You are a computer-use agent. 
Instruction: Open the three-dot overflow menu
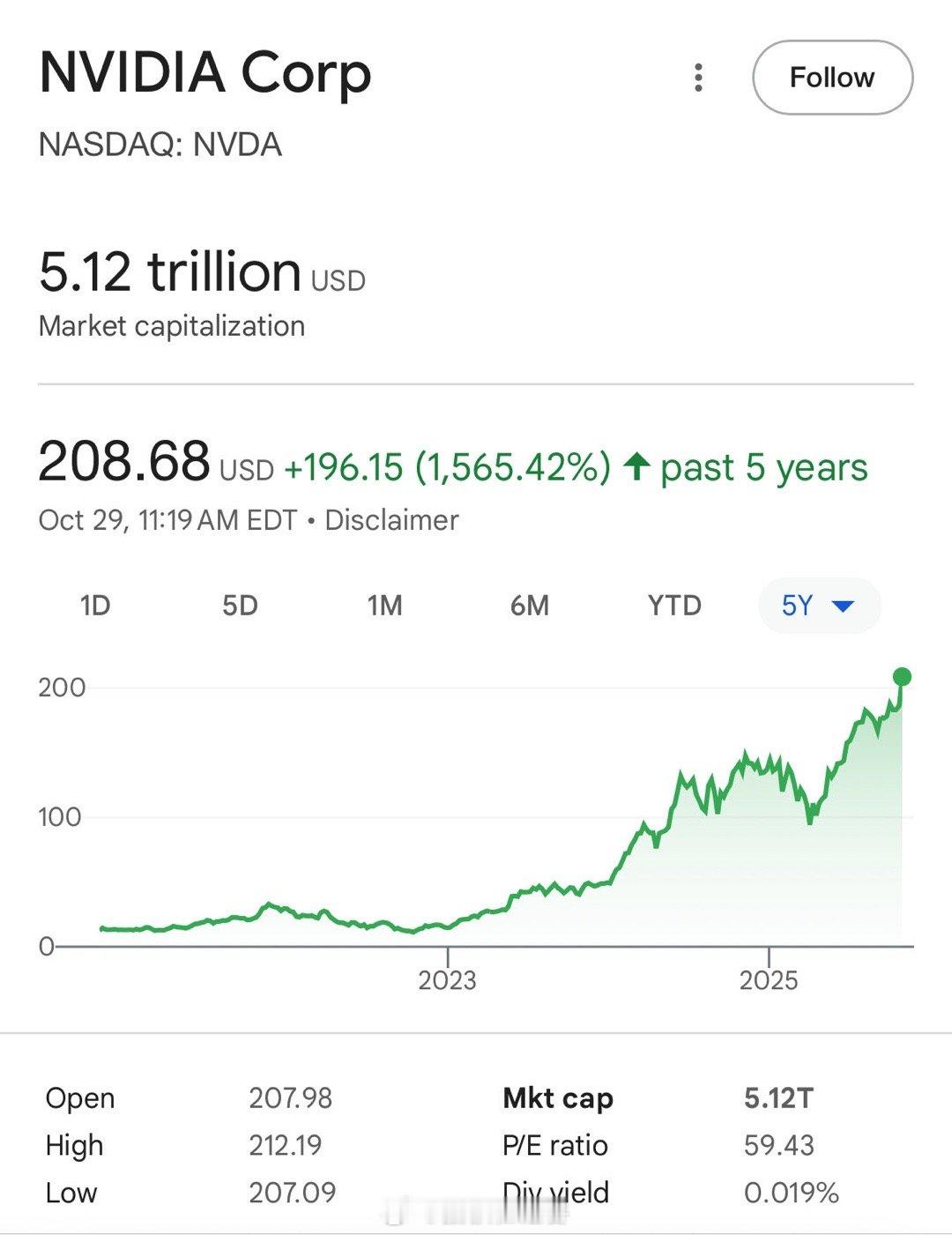[698, 77]
